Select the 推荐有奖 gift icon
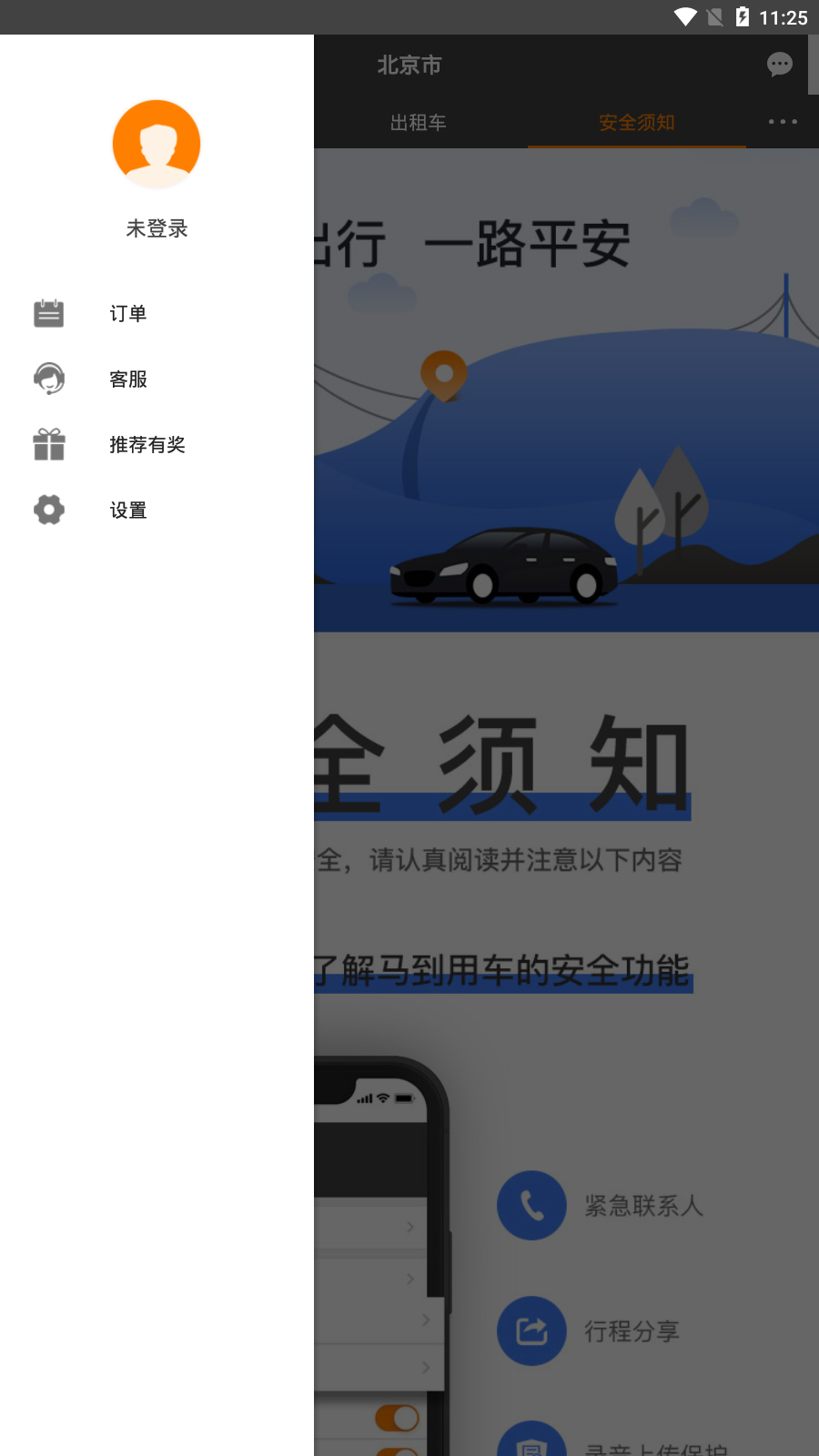 (48, 445)
